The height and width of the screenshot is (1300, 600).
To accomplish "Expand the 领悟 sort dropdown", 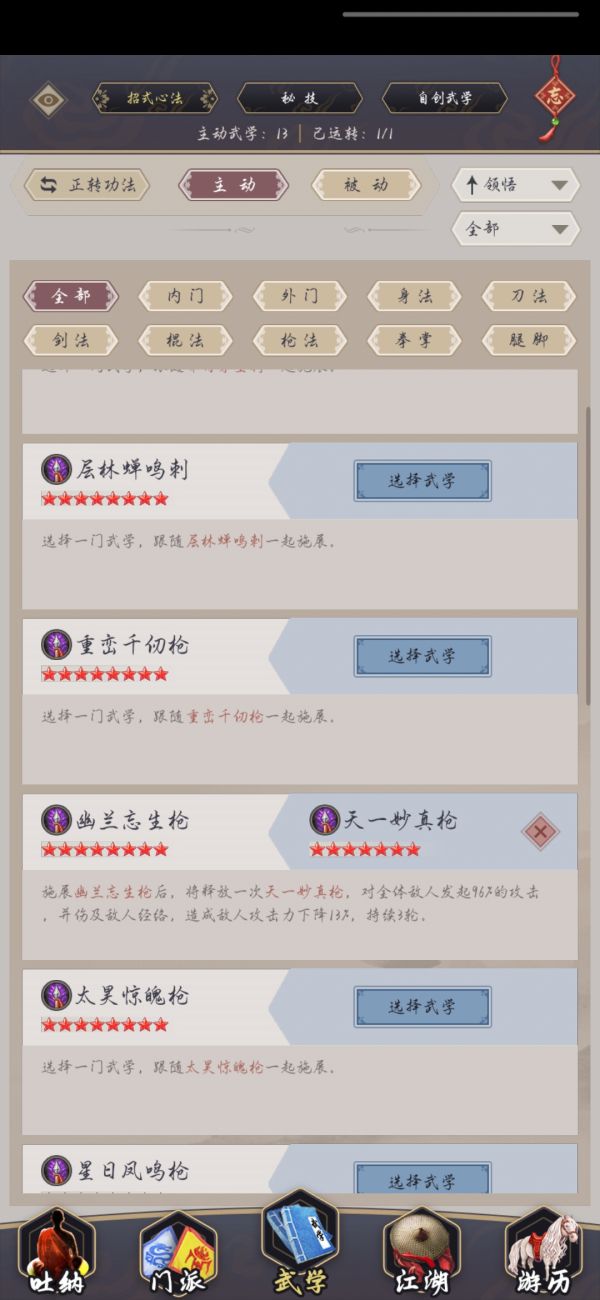I will (516, 185).
